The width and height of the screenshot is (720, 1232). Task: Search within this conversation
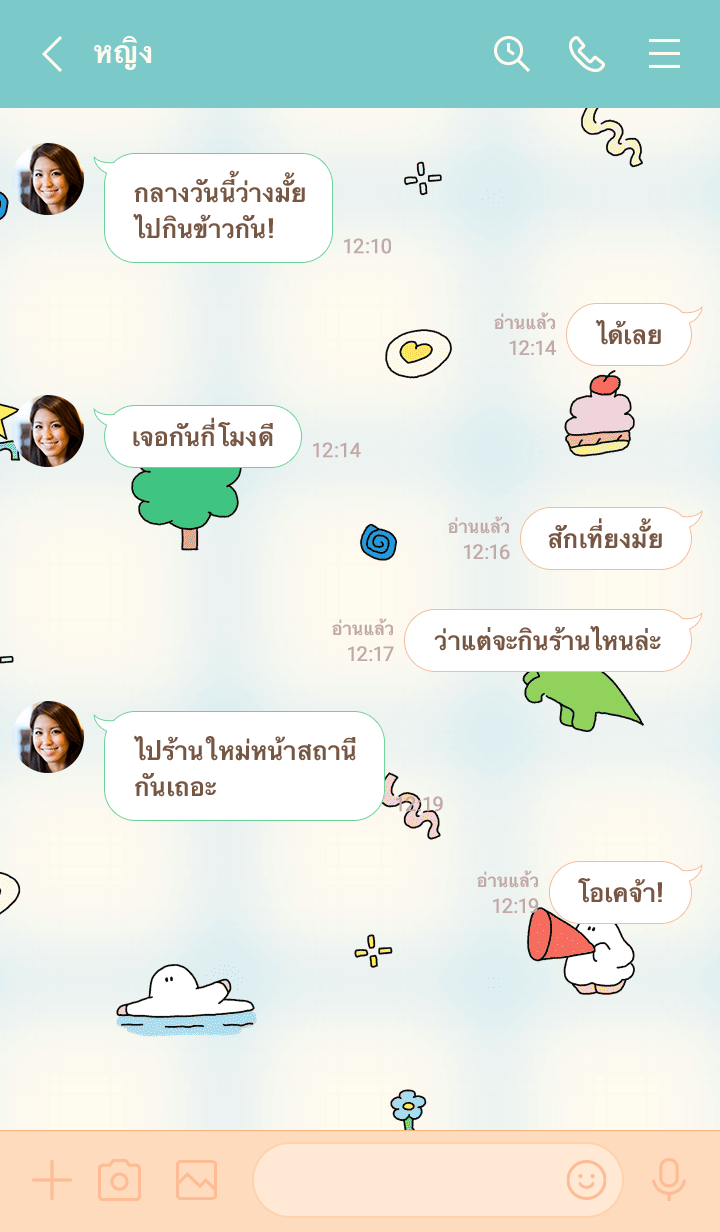(511, 54)
